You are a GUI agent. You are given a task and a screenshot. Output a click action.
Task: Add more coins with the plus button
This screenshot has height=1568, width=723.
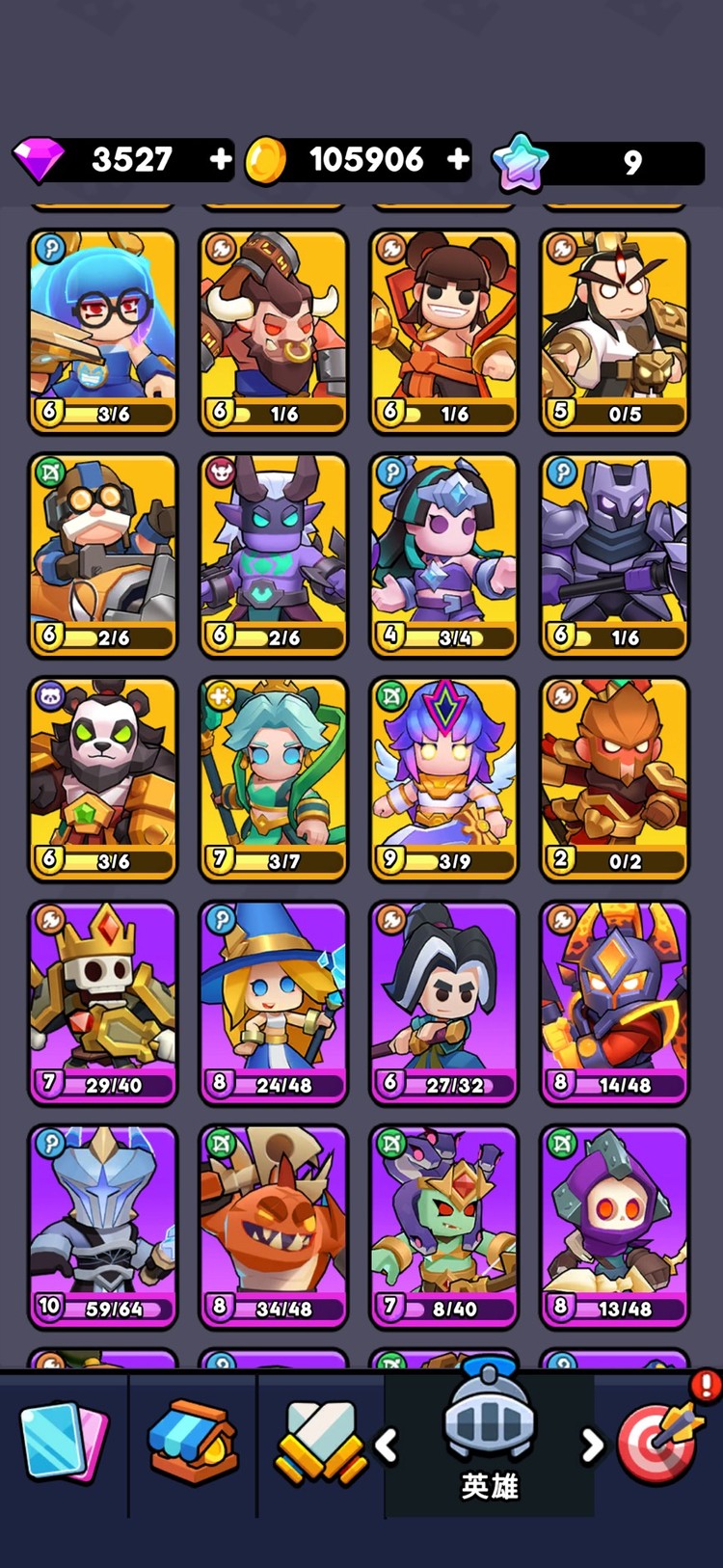pos(458,159)
